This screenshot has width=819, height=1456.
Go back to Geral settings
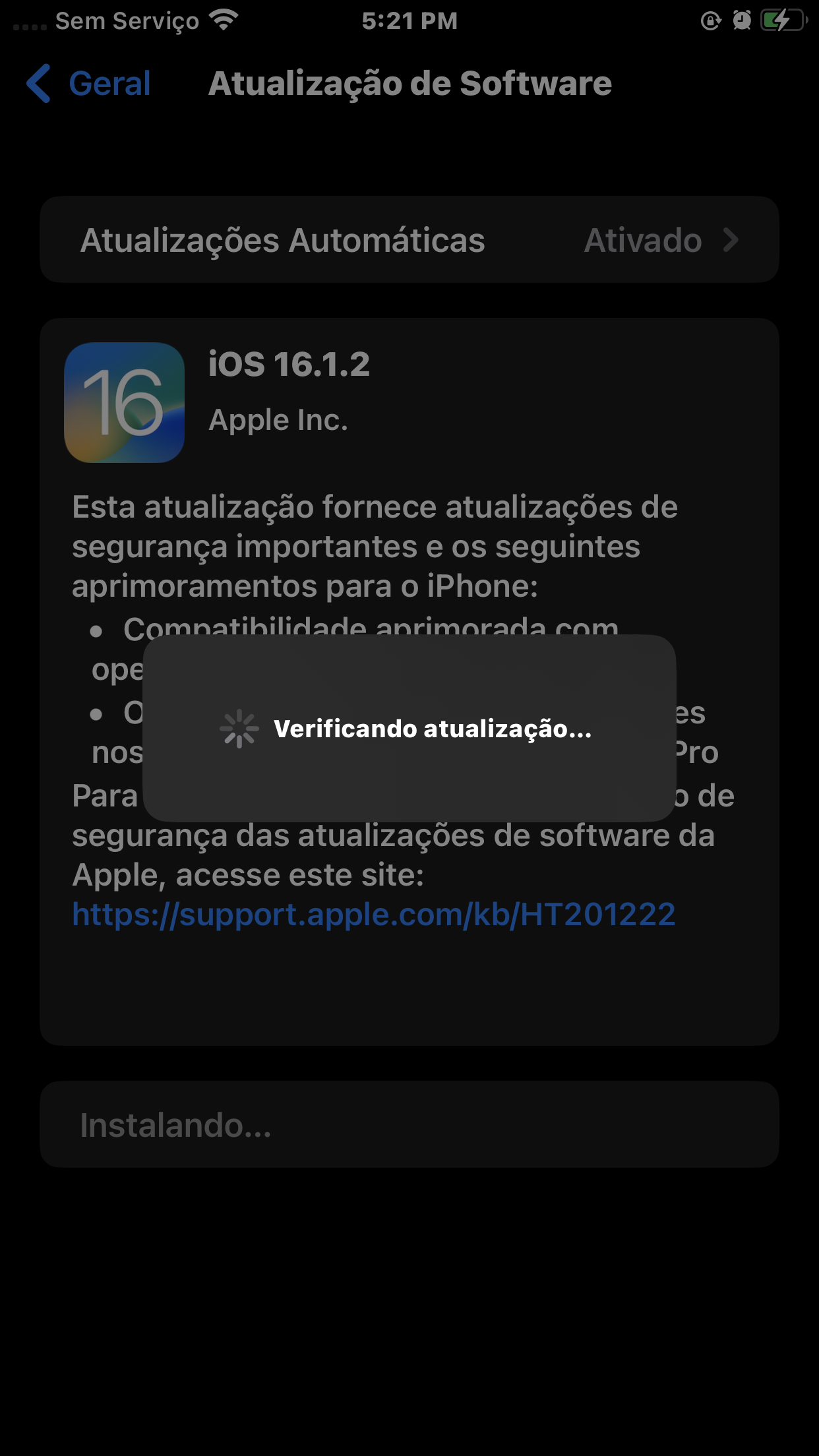pyautogui.click(x=89, y=84)
